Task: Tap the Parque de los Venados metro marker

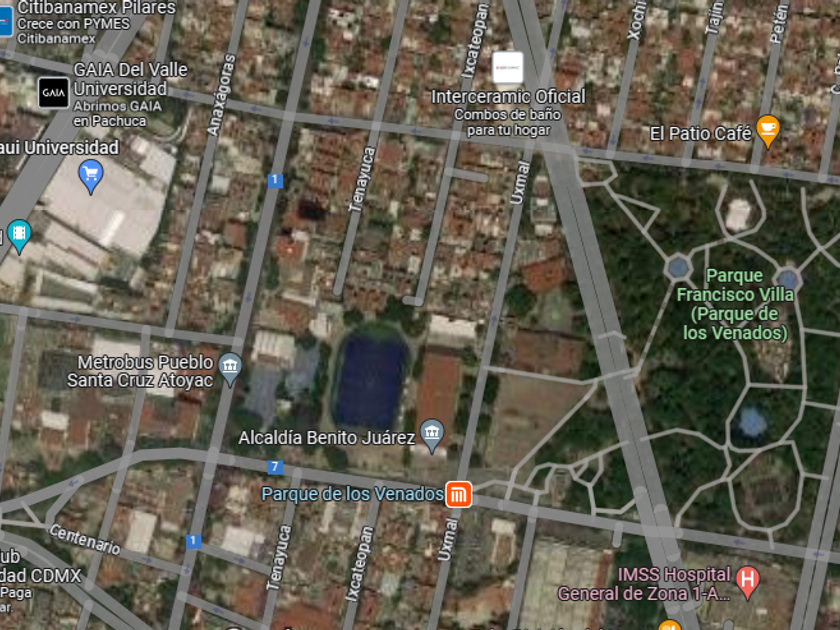Action: [458, 494]
